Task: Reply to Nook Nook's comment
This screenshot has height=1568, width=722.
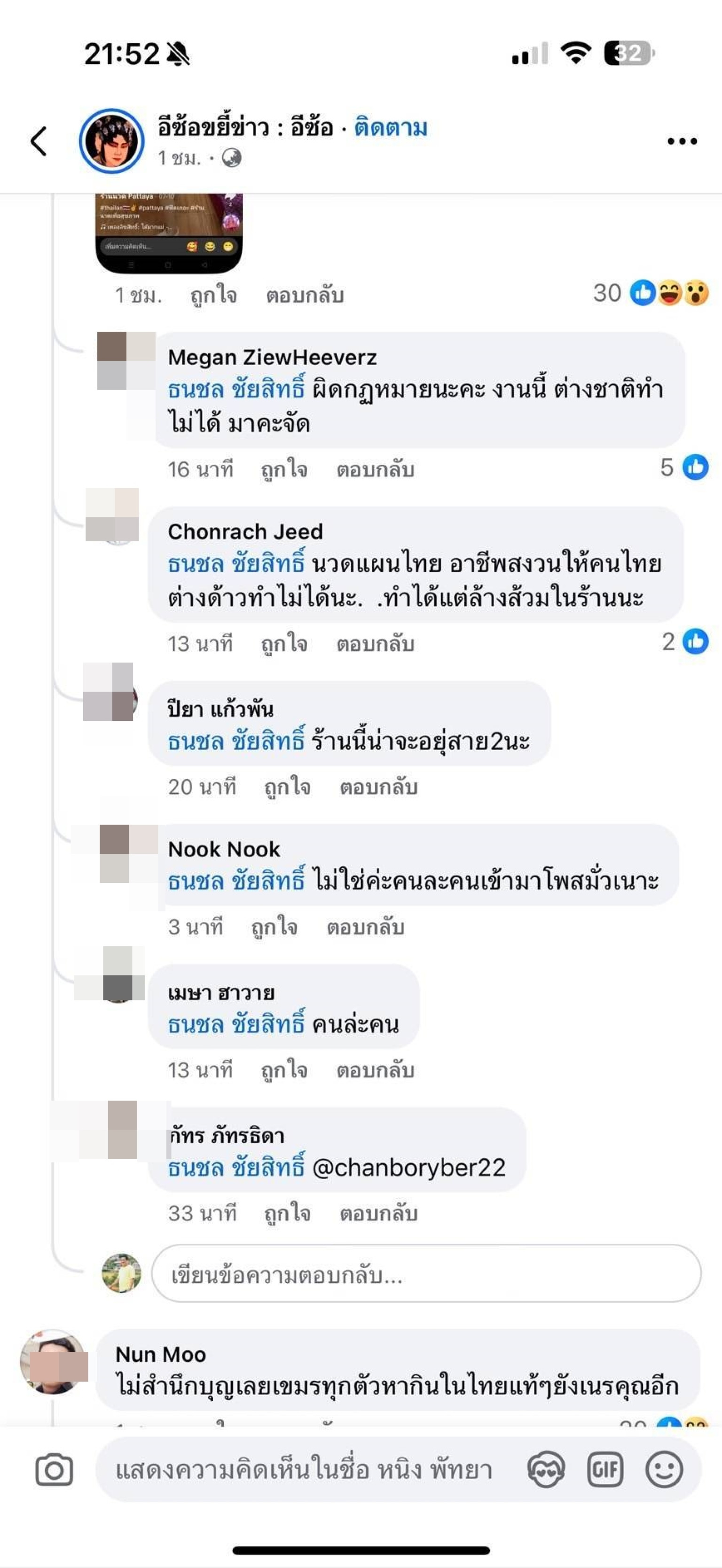Action: tap(365, 927)
